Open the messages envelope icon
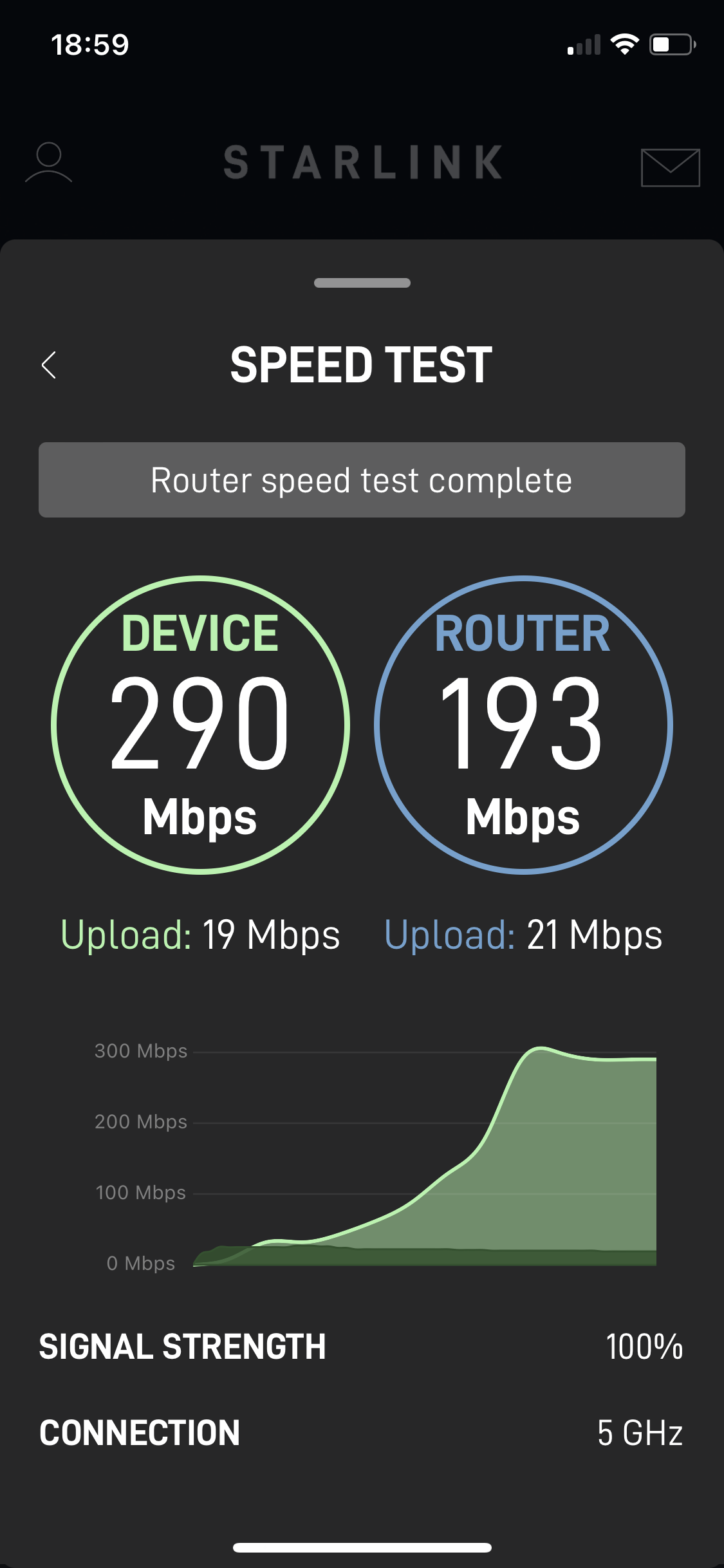724x1568 pixels. pos(670,167)
